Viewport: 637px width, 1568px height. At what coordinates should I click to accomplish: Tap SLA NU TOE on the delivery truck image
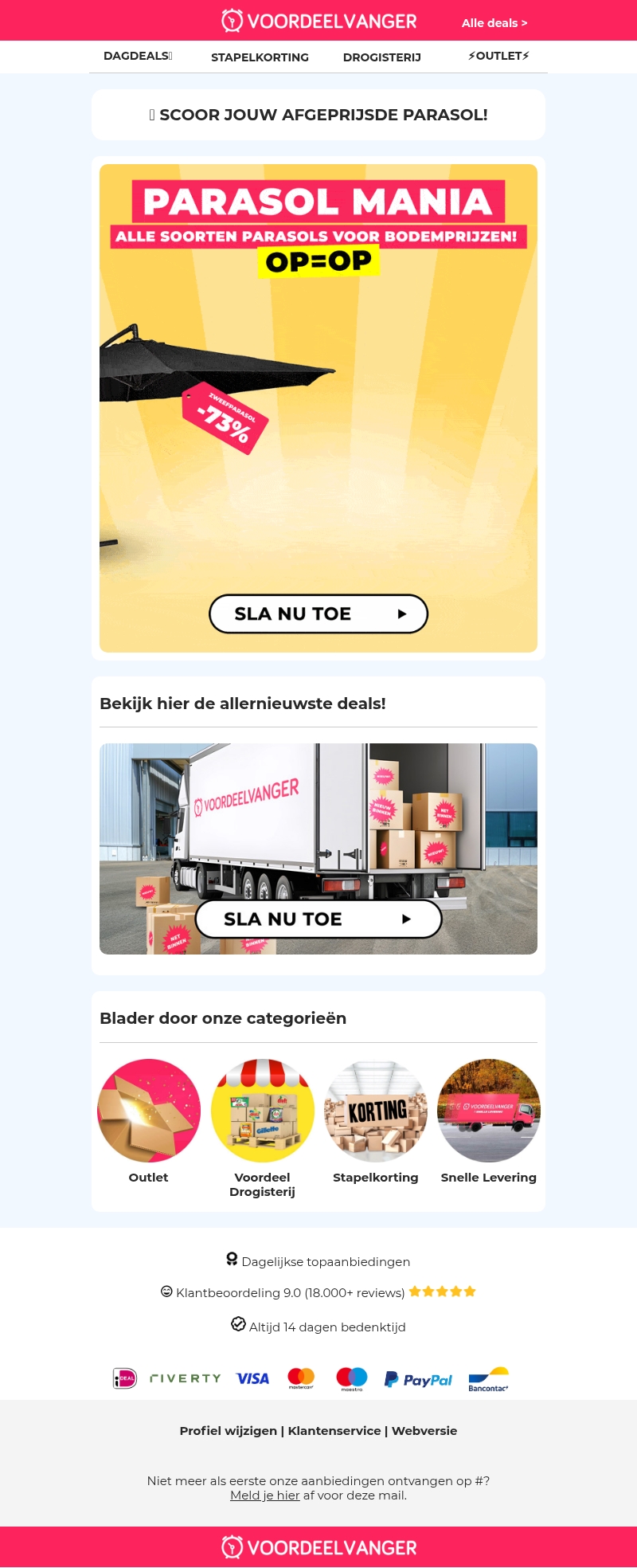pyautogui.click(x=318, y=919)
